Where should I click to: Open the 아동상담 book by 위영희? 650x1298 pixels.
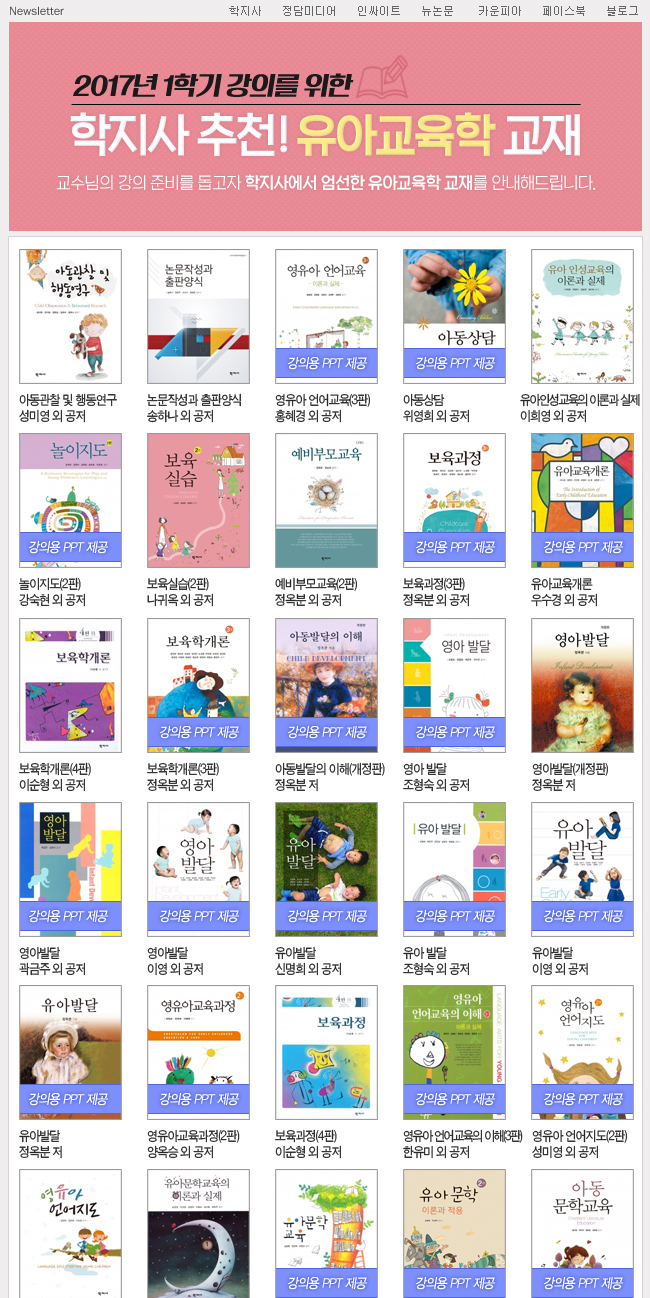(454, 316)
